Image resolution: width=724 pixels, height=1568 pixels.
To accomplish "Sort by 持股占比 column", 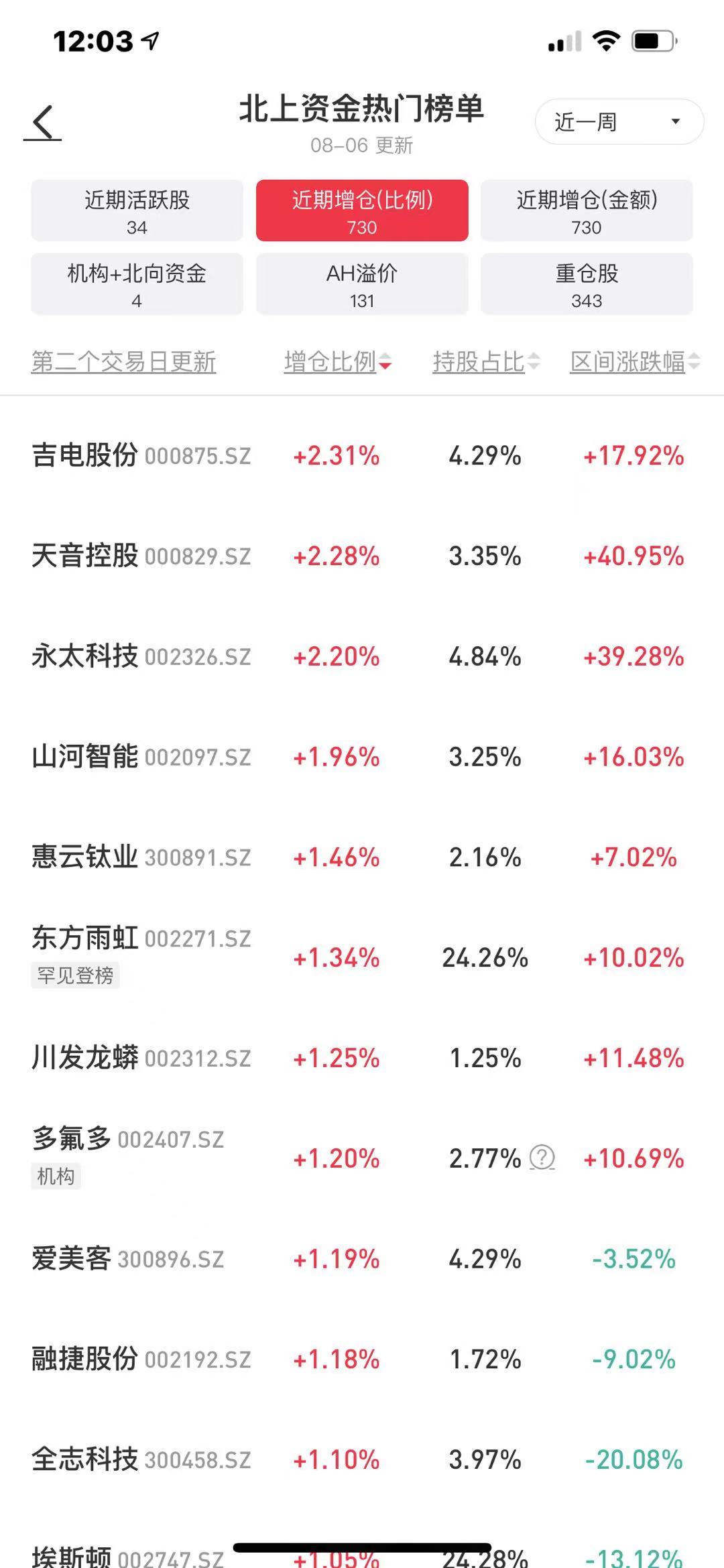I will point(486,362).
